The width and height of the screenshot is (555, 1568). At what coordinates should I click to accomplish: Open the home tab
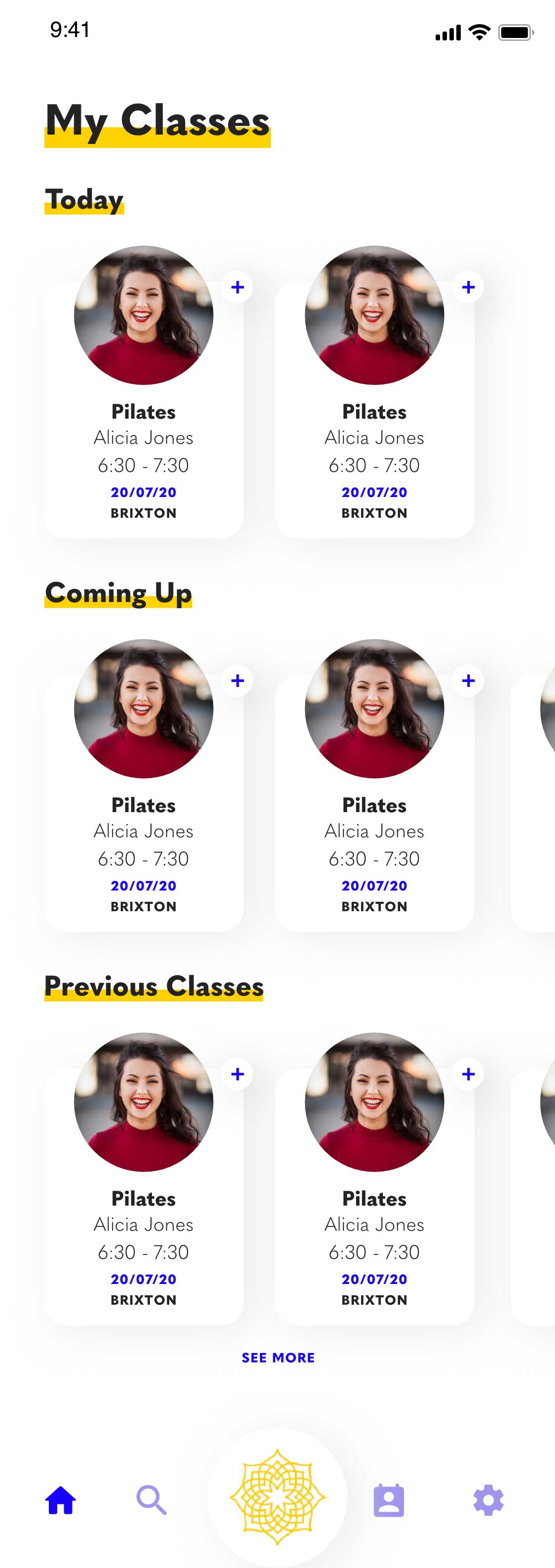(x=61, y=1500)
